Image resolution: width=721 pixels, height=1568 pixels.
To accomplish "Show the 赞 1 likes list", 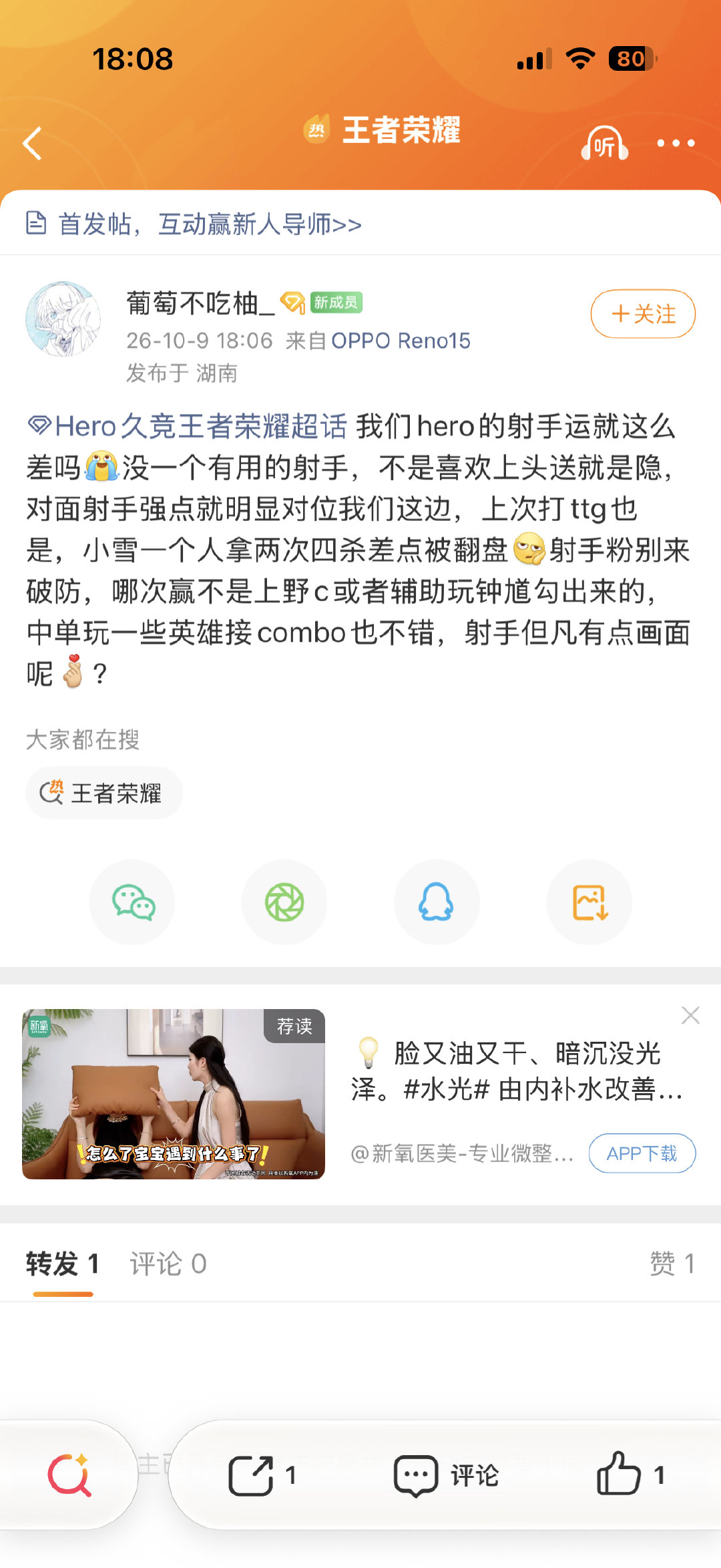I will pos(672,1264).
